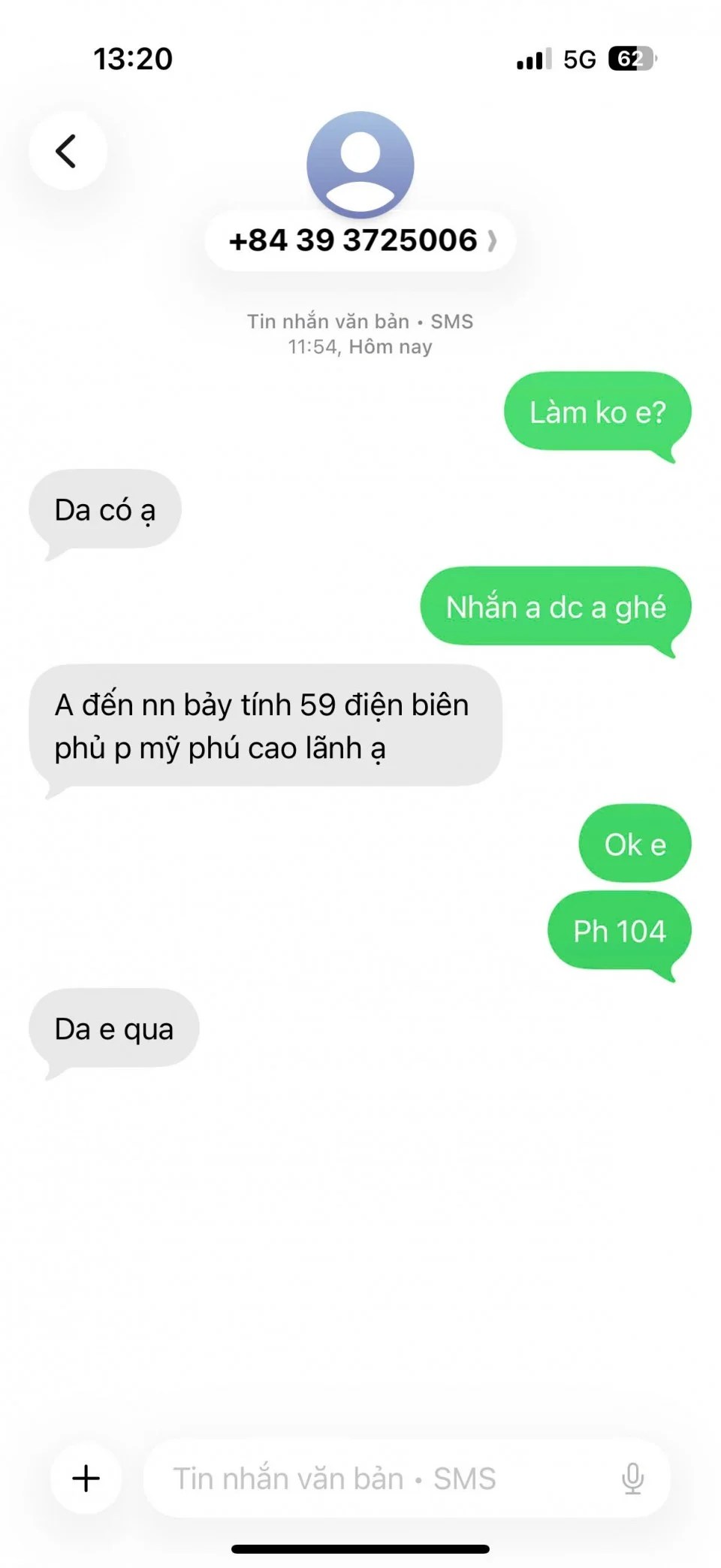This screenshot has width=721, height=1568.
Task: Start voice dictation with the microphone
Action: pos(632,1478)
